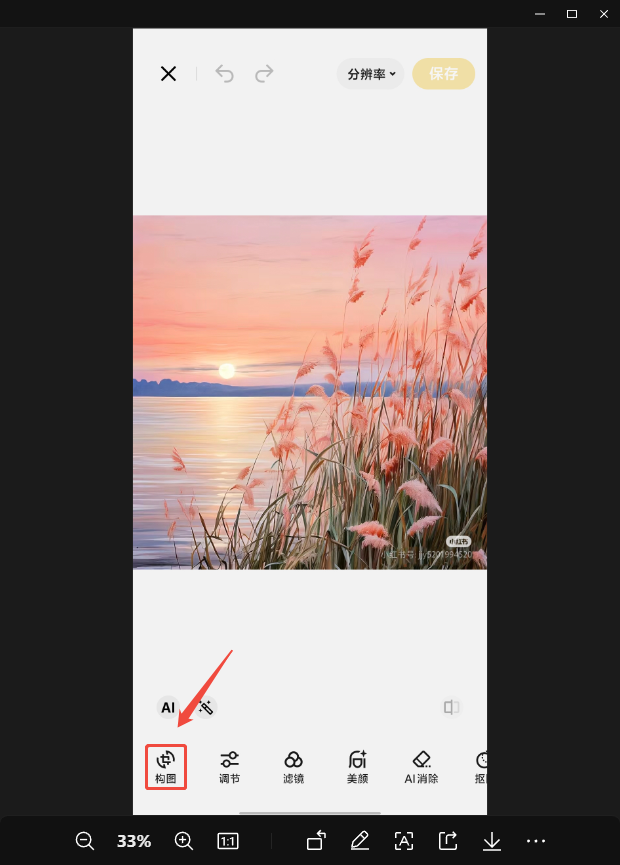Run text recognition on the image
620x865 pixels.
click(x=404, y=841)
